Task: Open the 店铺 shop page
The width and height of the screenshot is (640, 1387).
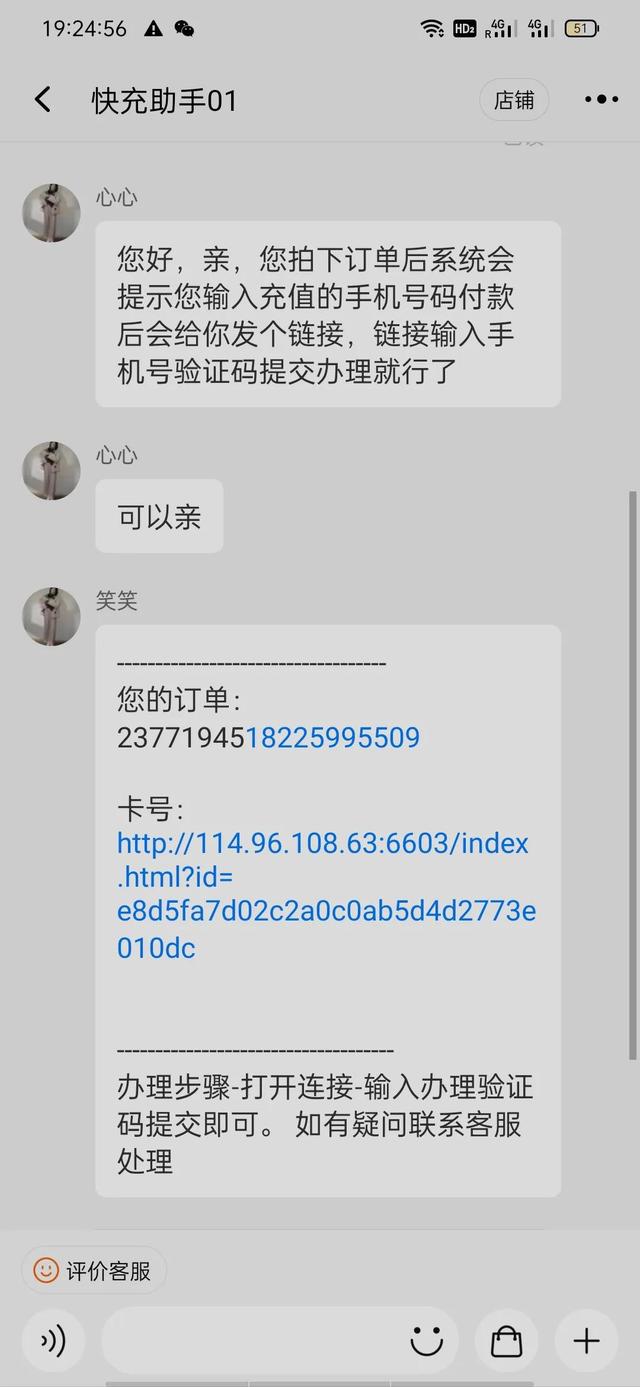Action: coord(514,100)
